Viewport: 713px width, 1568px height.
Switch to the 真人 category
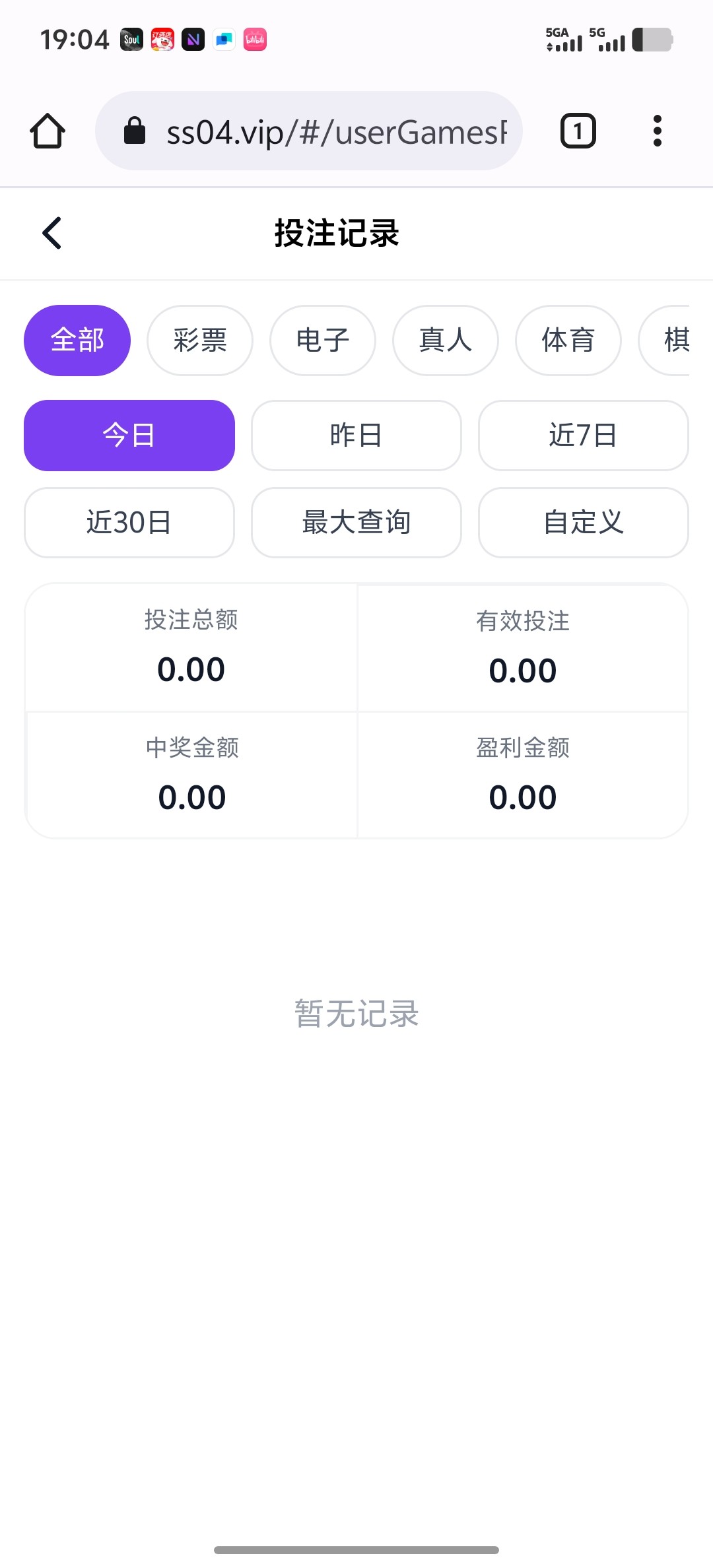pos(446,341)
